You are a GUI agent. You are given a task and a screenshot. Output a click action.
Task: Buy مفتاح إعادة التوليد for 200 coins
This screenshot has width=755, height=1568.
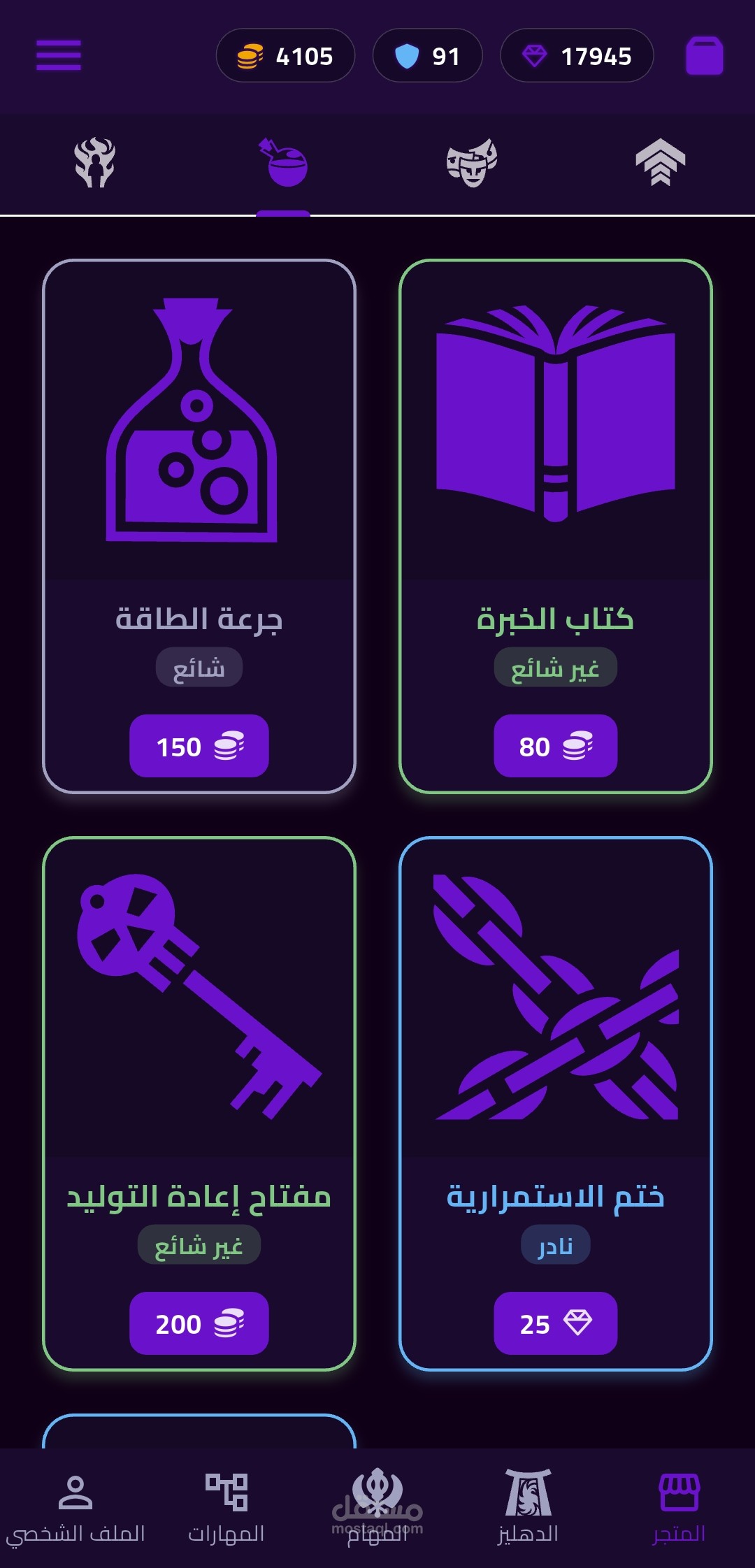pos(199,1323)
